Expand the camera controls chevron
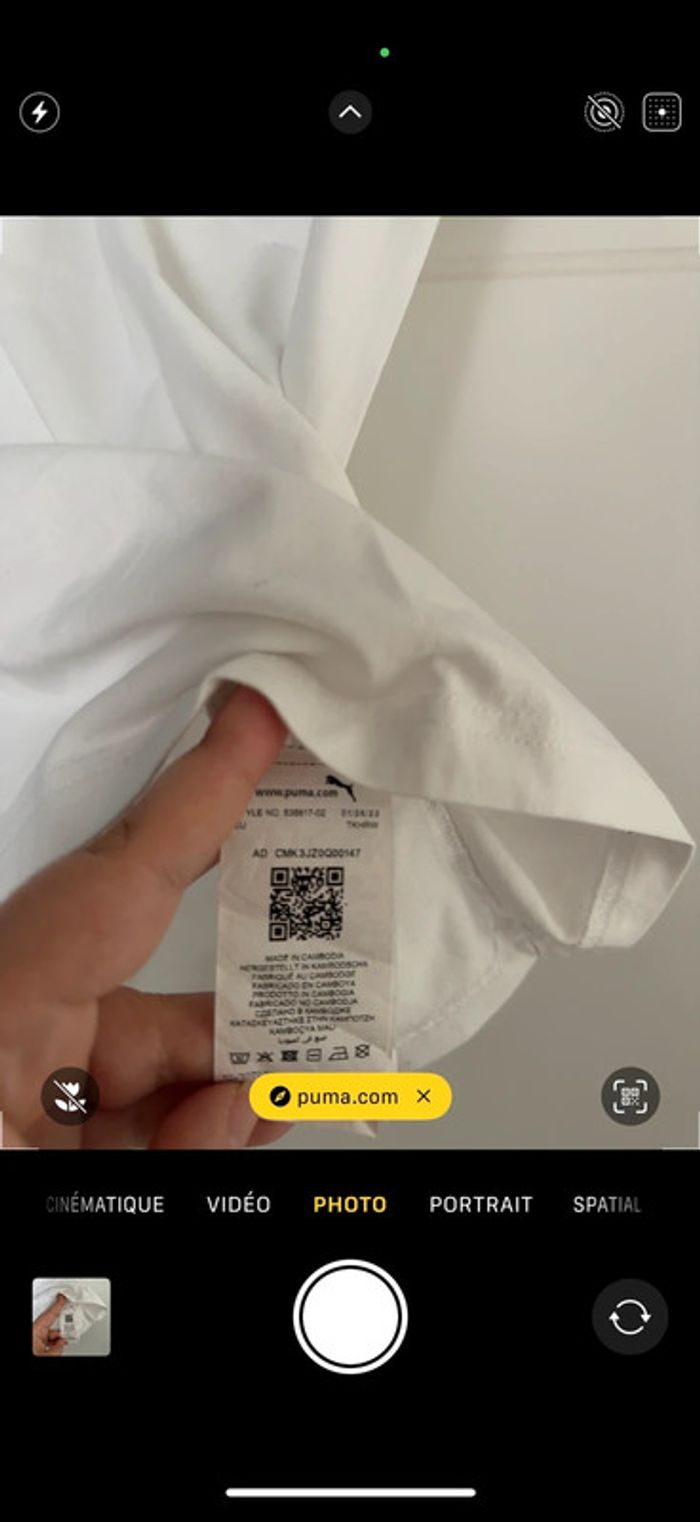The height and width of the screenshot is (1522, 700). pos(350,112)
